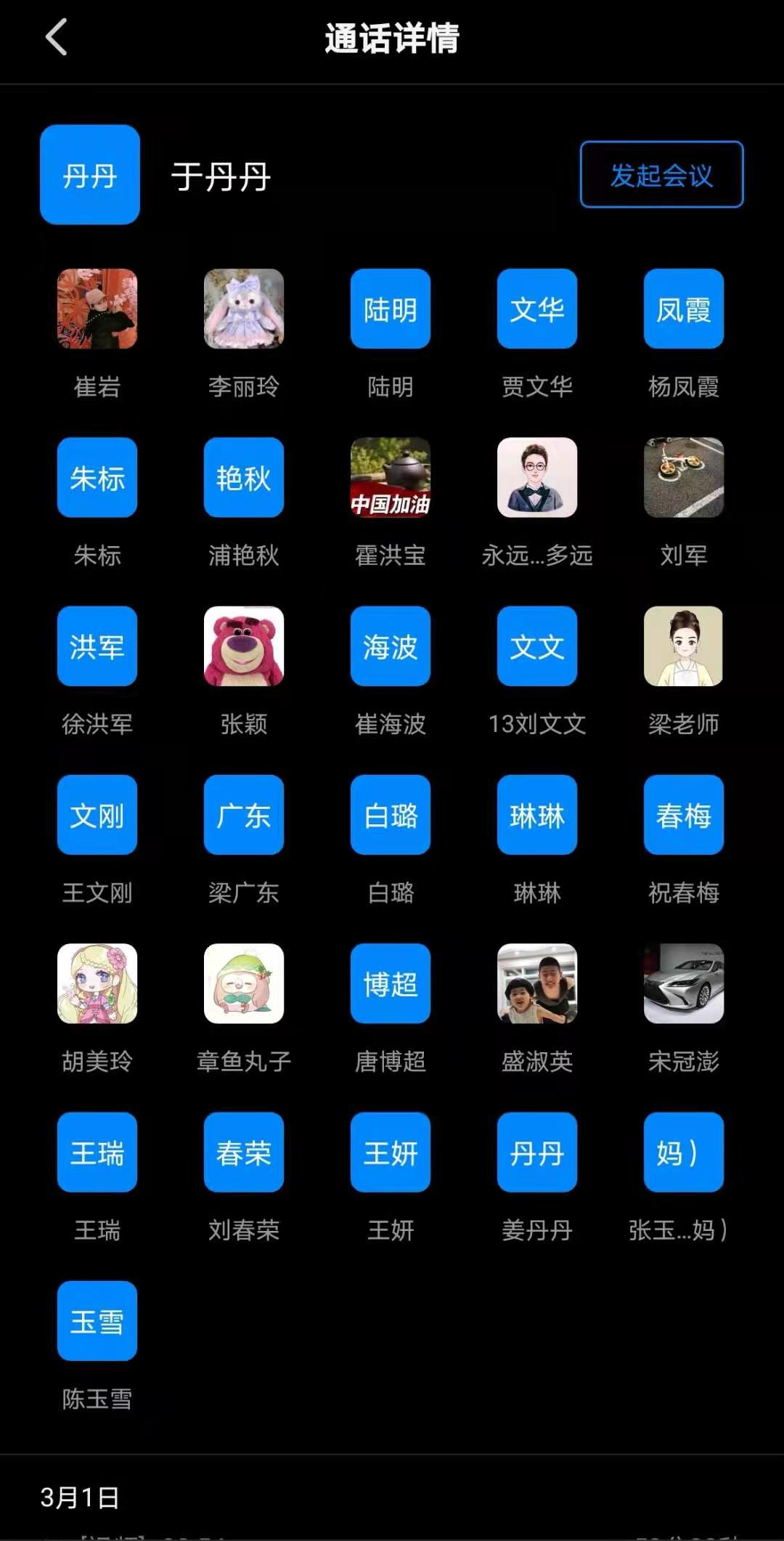Open 于丹丹's profile avatar
This screenshot has height=1541, width=784.
(90, 174)
